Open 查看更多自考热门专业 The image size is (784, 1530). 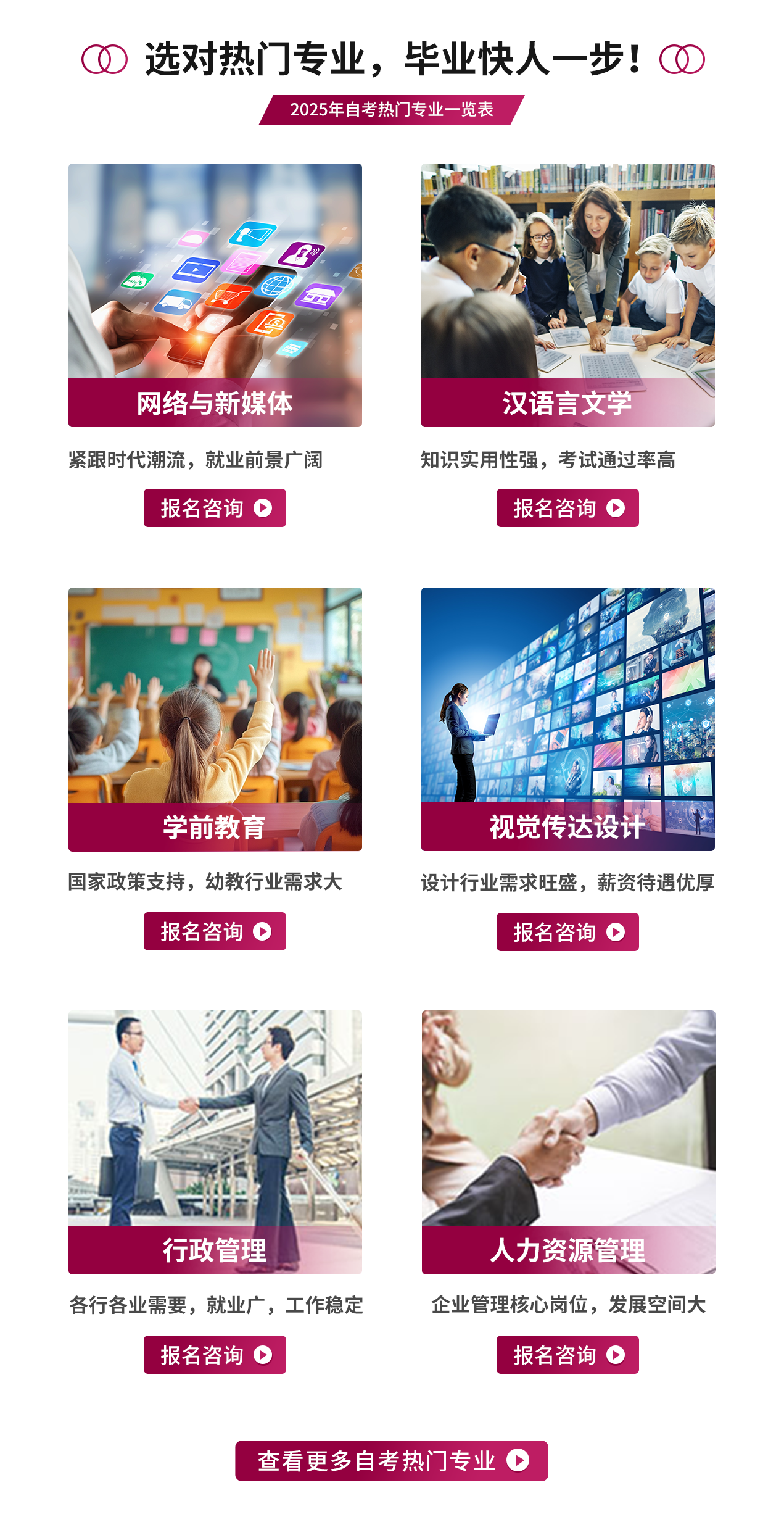(392, 1461)
